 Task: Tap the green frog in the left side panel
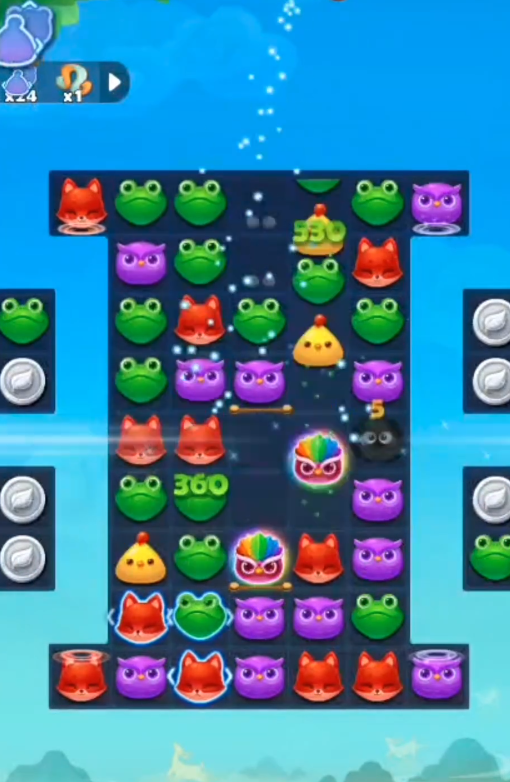(x=23, y=320)
